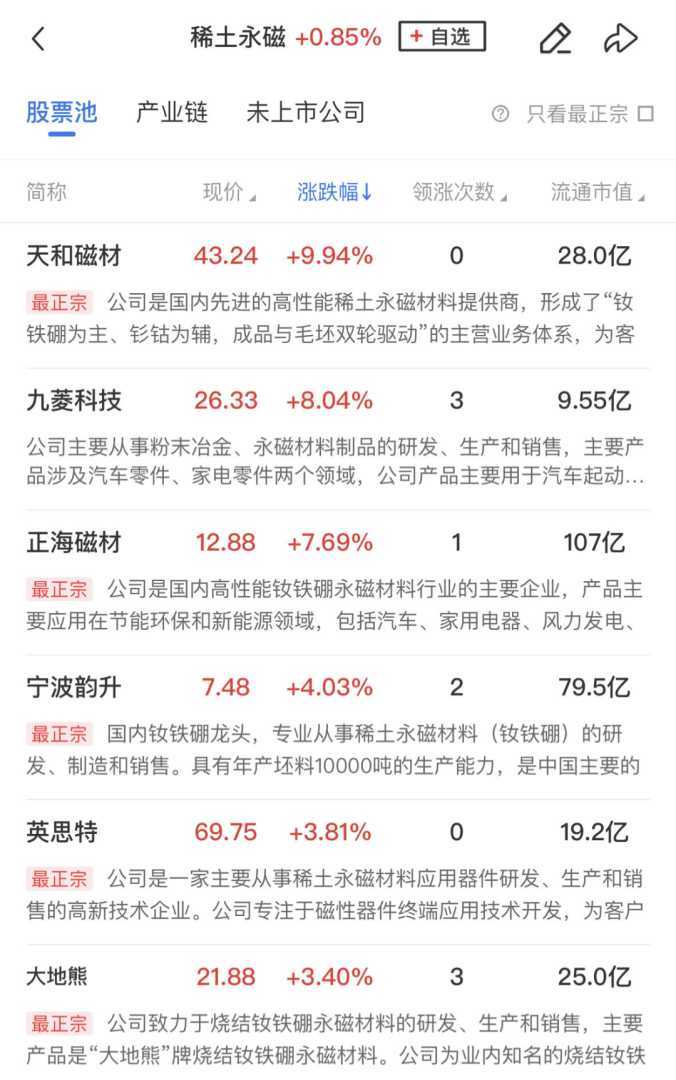This screenshot has height=1080, width=676.
Task: Sort the list by 领涨次数
Action: coord(460,192)
